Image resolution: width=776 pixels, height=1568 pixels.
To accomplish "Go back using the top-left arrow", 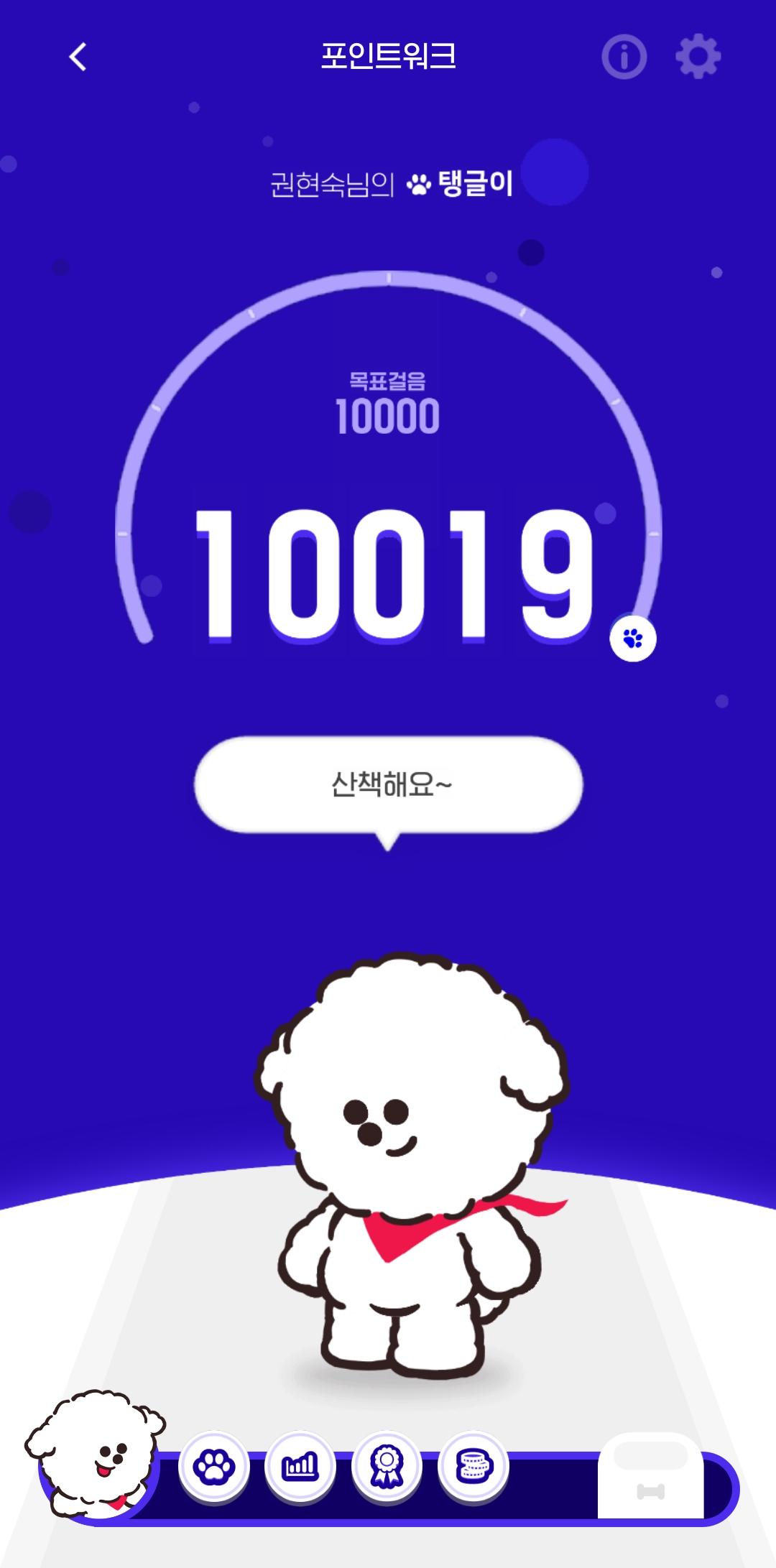I will click(x=78, y=57).
